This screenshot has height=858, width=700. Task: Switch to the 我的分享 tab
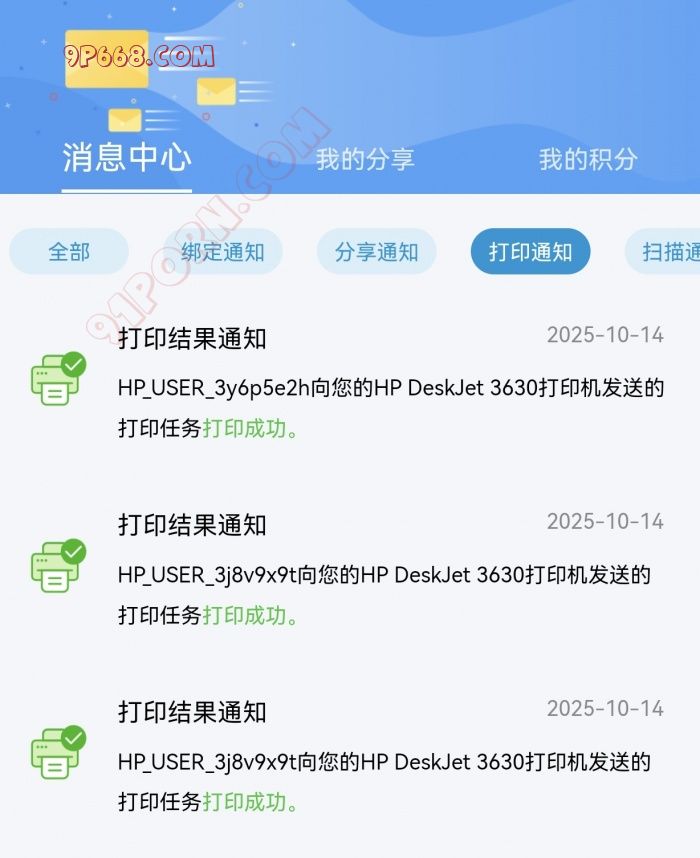tap(365, 159)
